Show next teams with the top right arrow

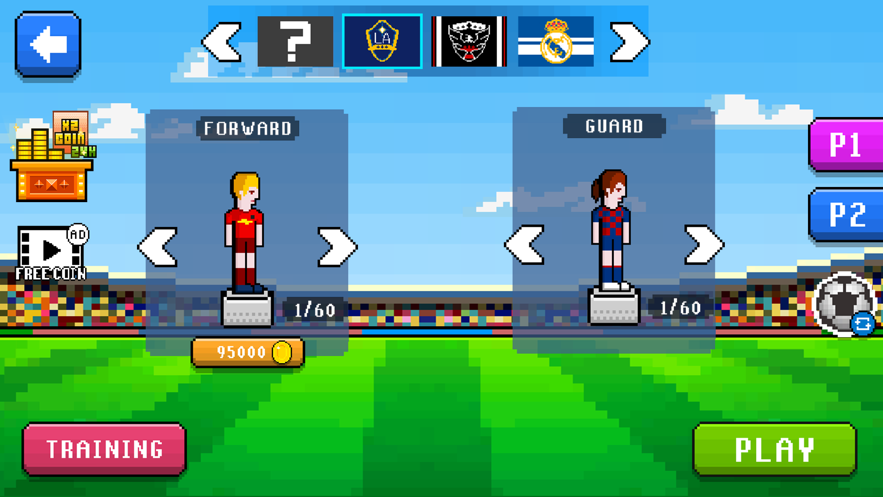629,42
